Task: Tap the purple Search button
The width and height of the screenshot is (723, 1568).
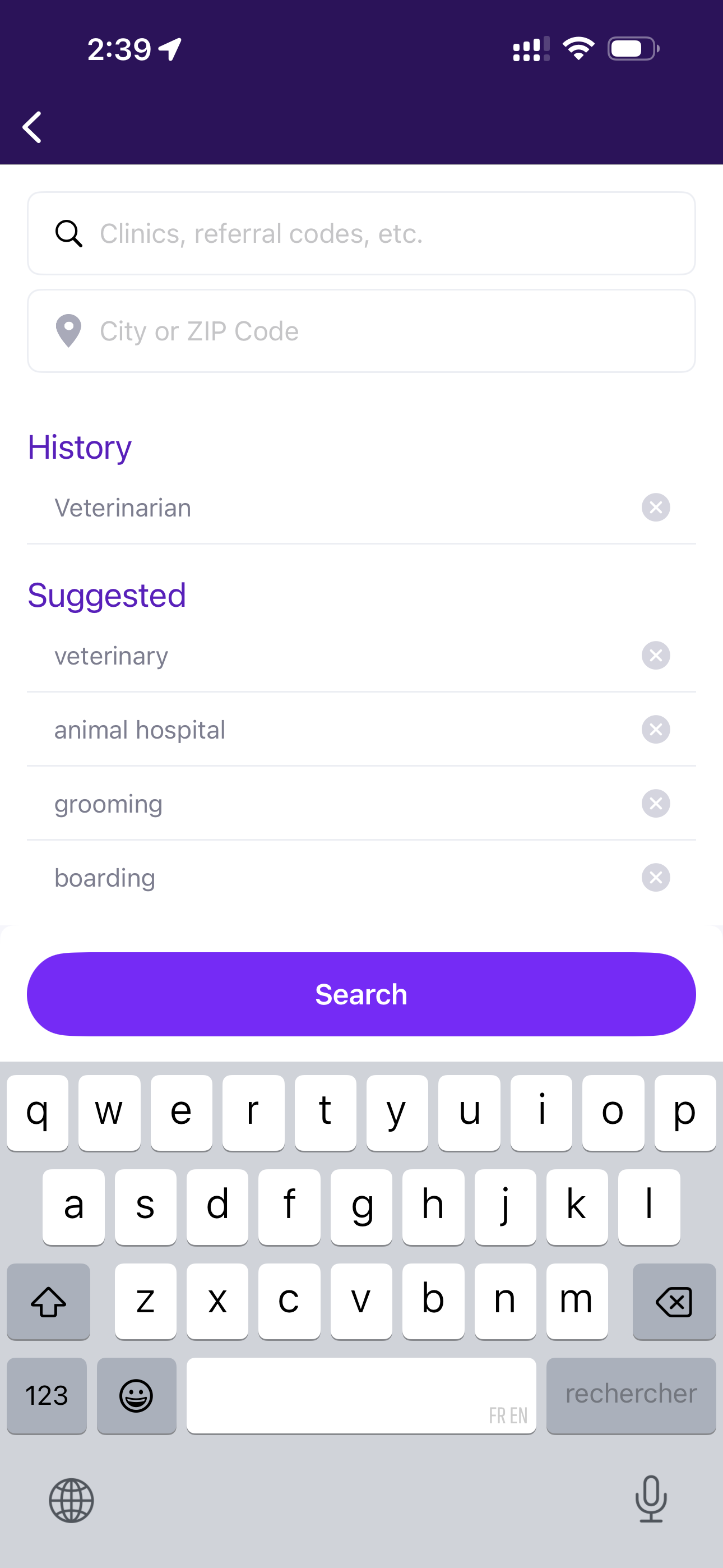Action: pos(361,994)
